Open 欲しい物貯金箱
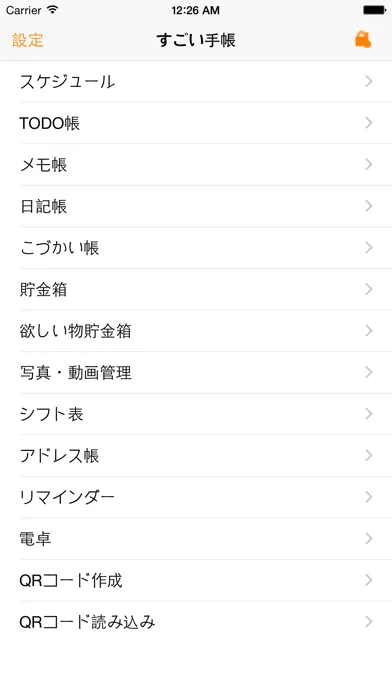 196,331
